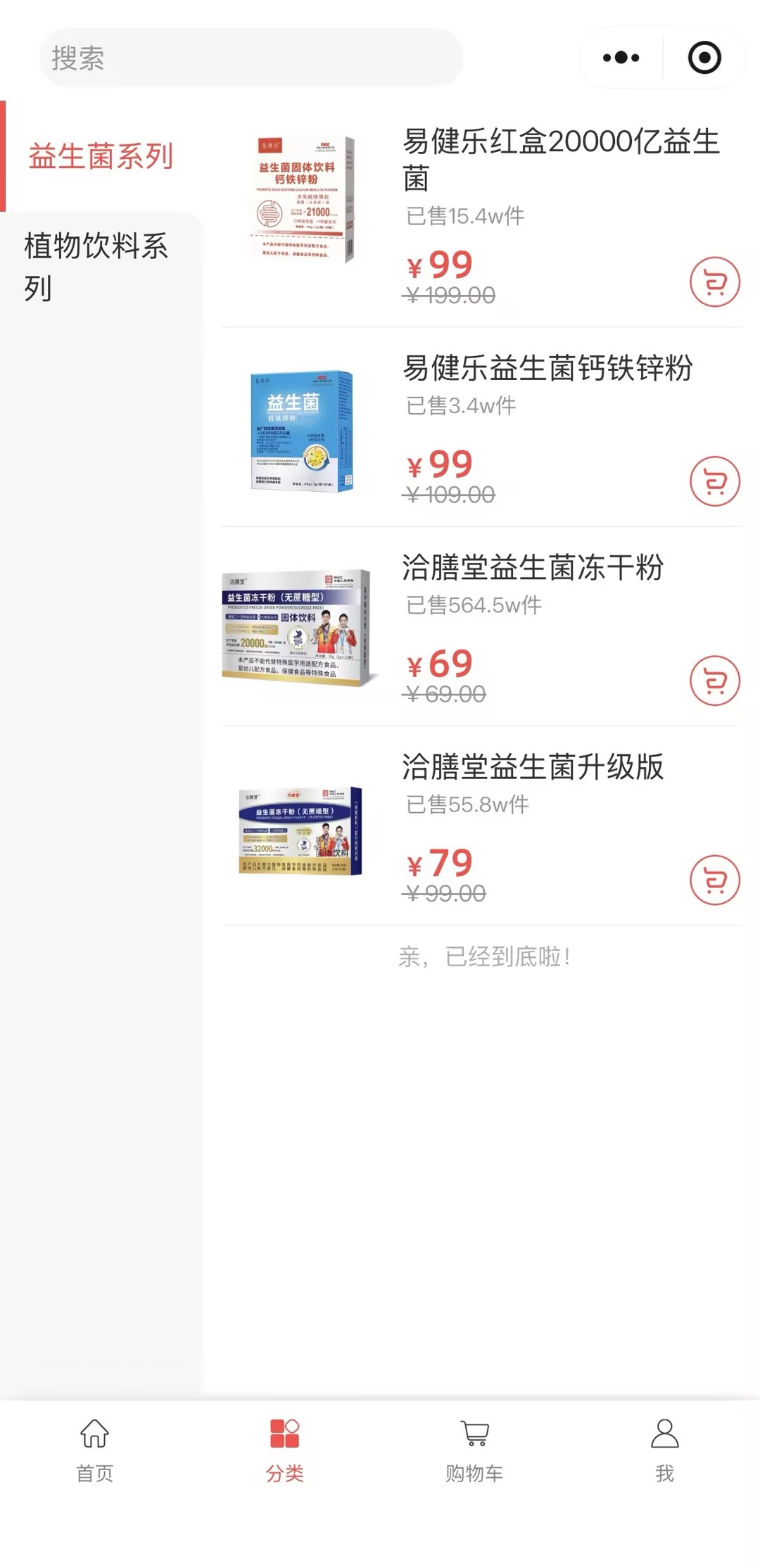Open the mini program overflow menu
760x1568 pixels.
[x=621, y=58]
